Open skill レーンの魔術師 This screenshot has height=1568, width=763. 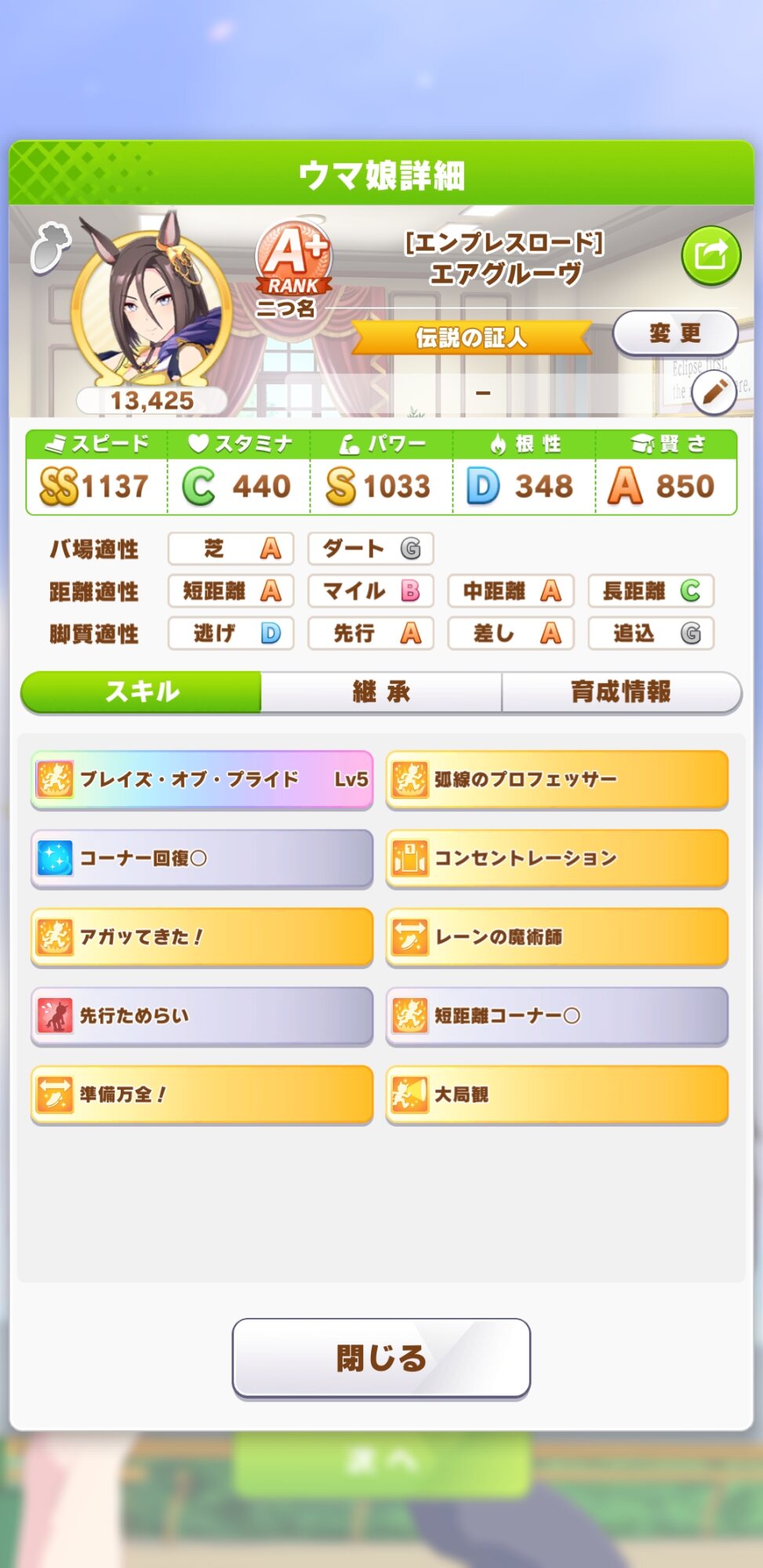(557, 937)
